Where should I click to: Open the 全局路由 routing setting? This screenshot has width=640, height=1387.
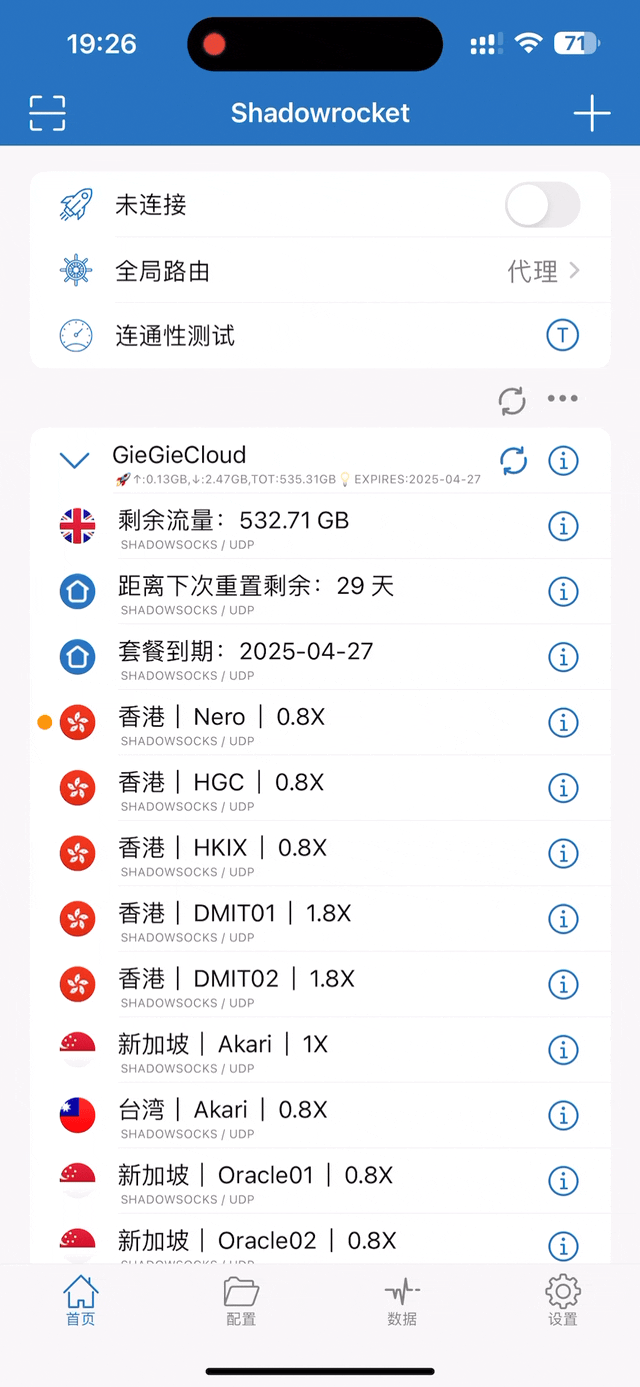pos(320,271)
